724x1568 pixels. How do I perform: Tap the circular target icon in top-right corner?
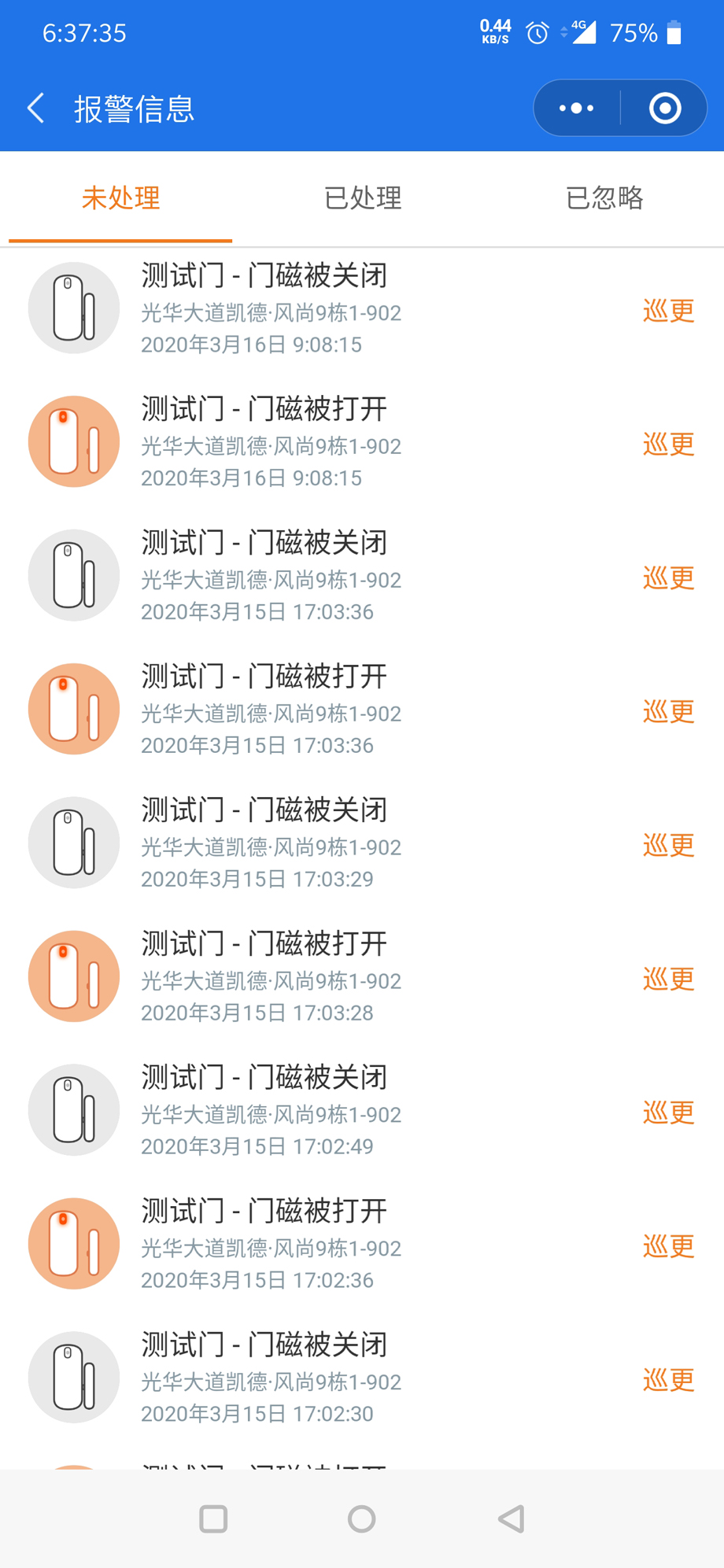click(665, 108)
